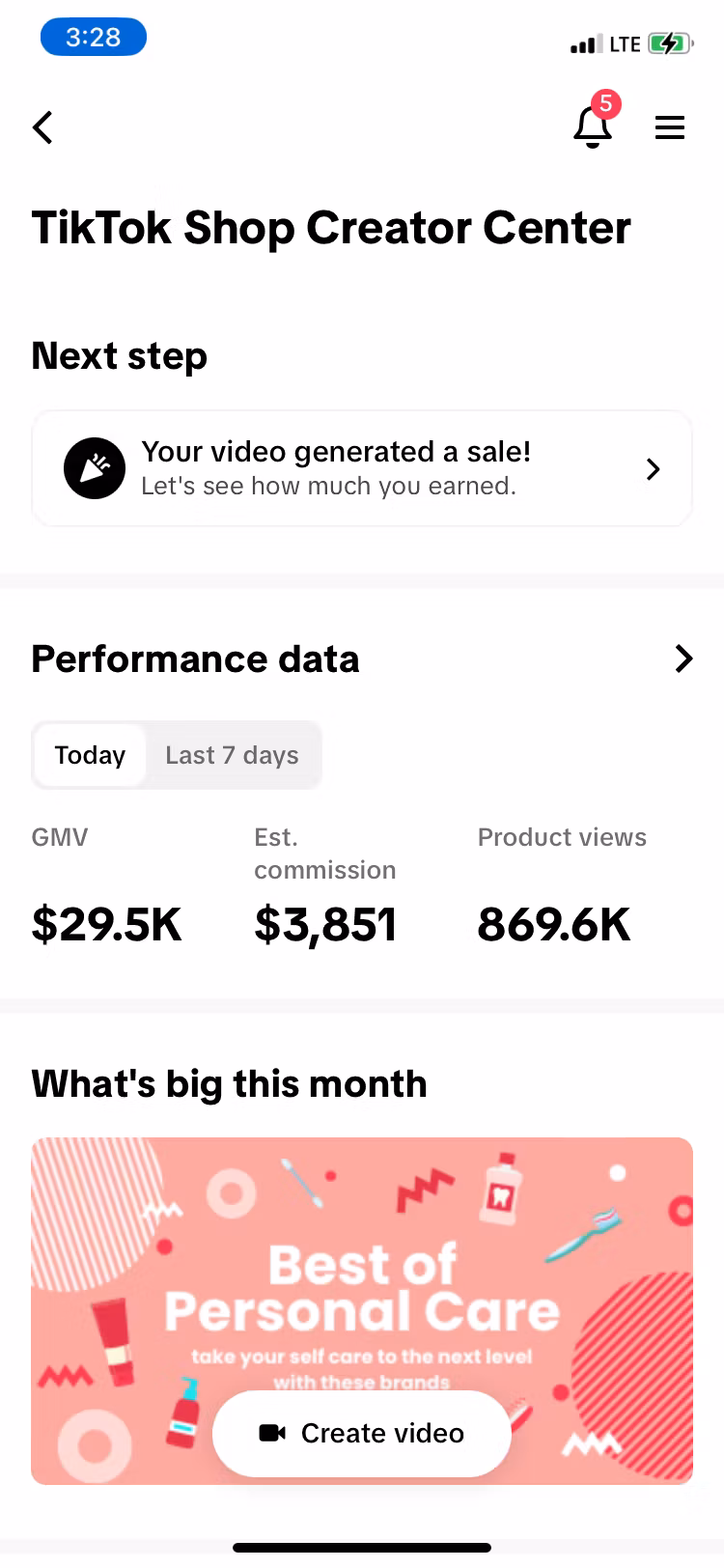The height and width of the screenshot is (1568, 724).
Task: Tap the back arrow to exit Creator Center
Action: click(x=42, y=126)
